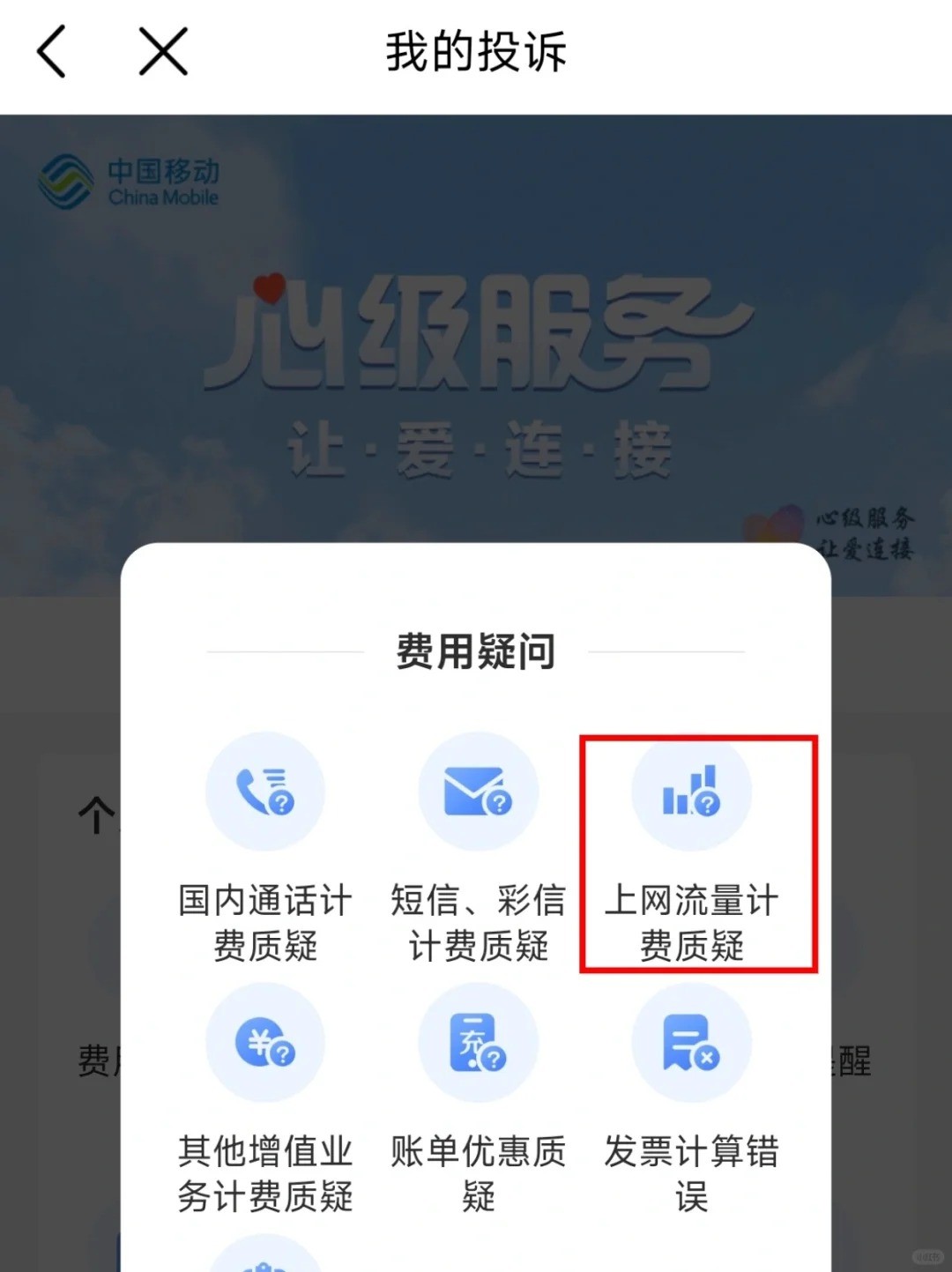The height and width of the screenshot is (1272, 952).
Task: Close the 我的投诉 page
Action: pos(163,51)
